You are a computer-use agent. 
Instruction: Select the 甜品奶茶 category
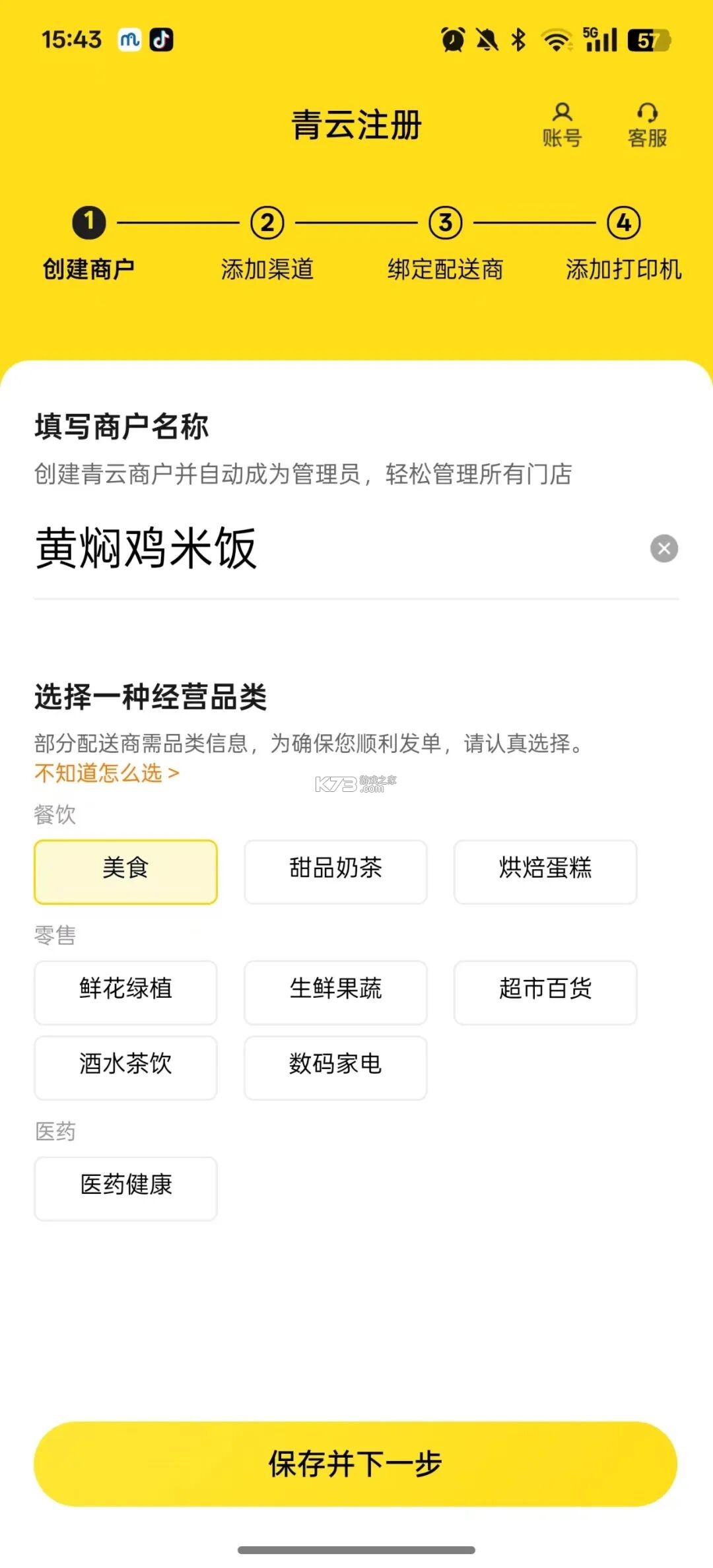335,870
